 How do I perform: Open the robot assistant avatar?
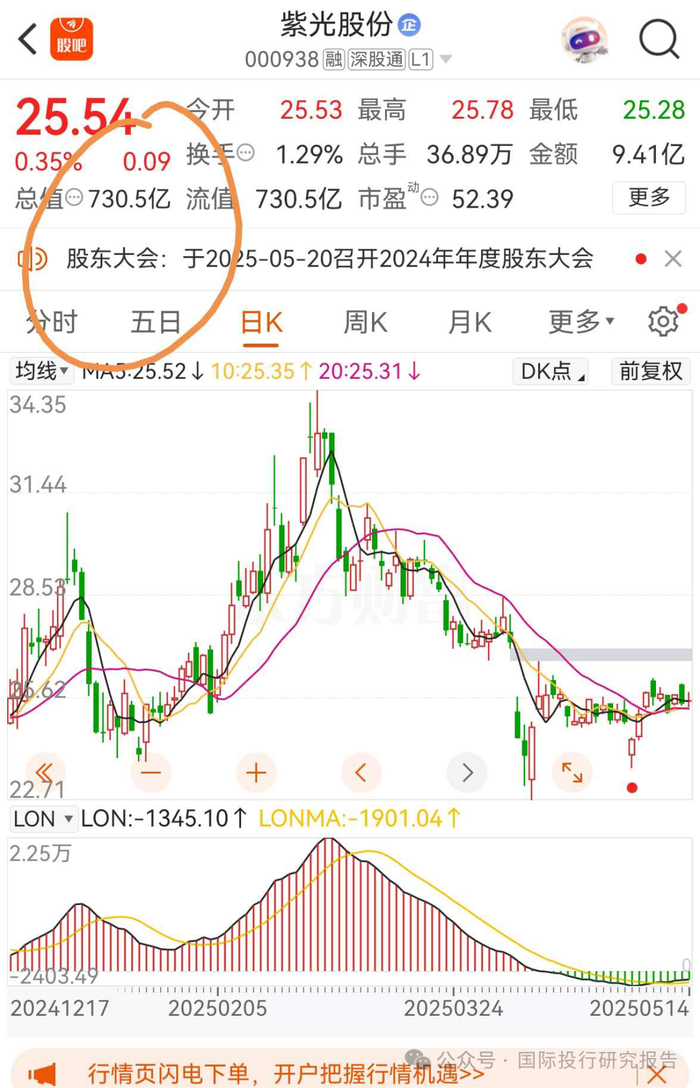click(585, 40)
